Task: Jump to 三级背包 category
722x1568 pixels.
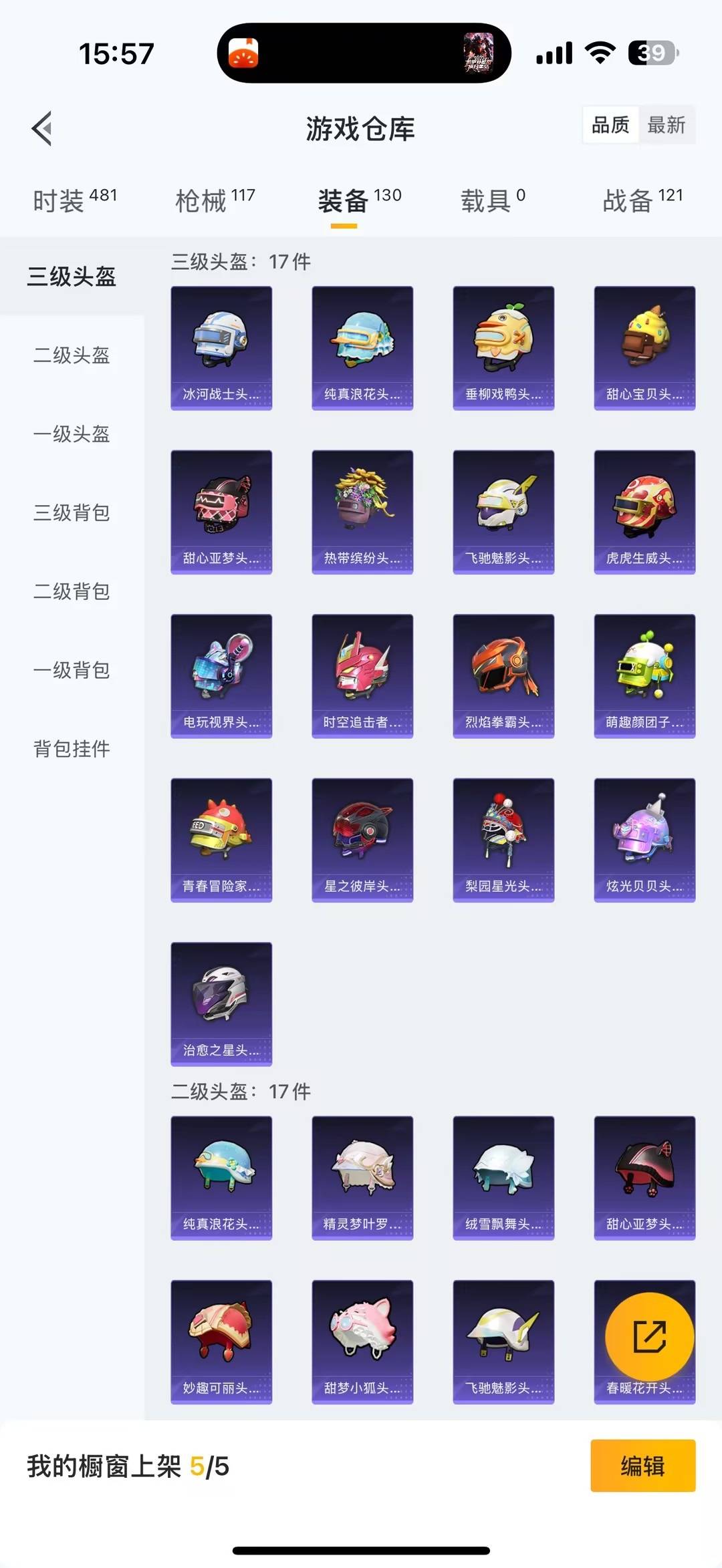Action: coord(72,513)
